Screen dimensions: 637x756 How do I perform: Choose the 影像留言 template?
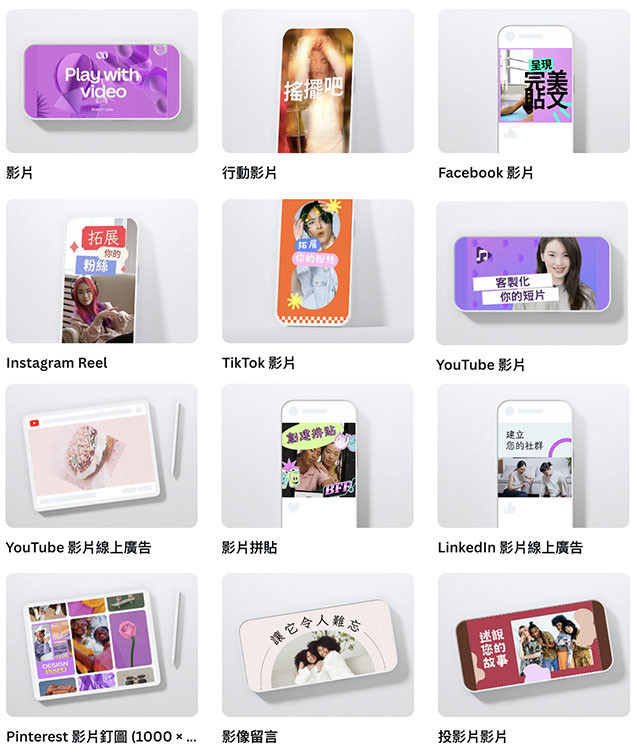point(317,644)
